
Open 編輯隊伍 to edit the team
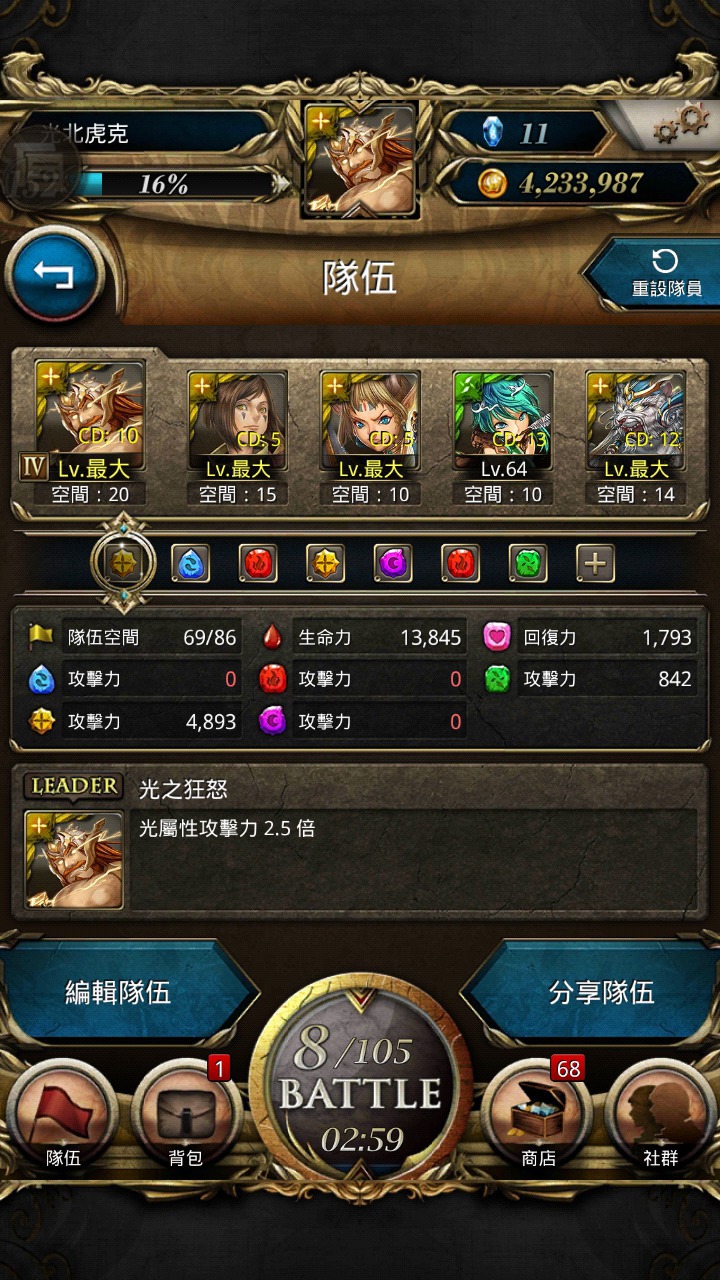click(118, 992)
